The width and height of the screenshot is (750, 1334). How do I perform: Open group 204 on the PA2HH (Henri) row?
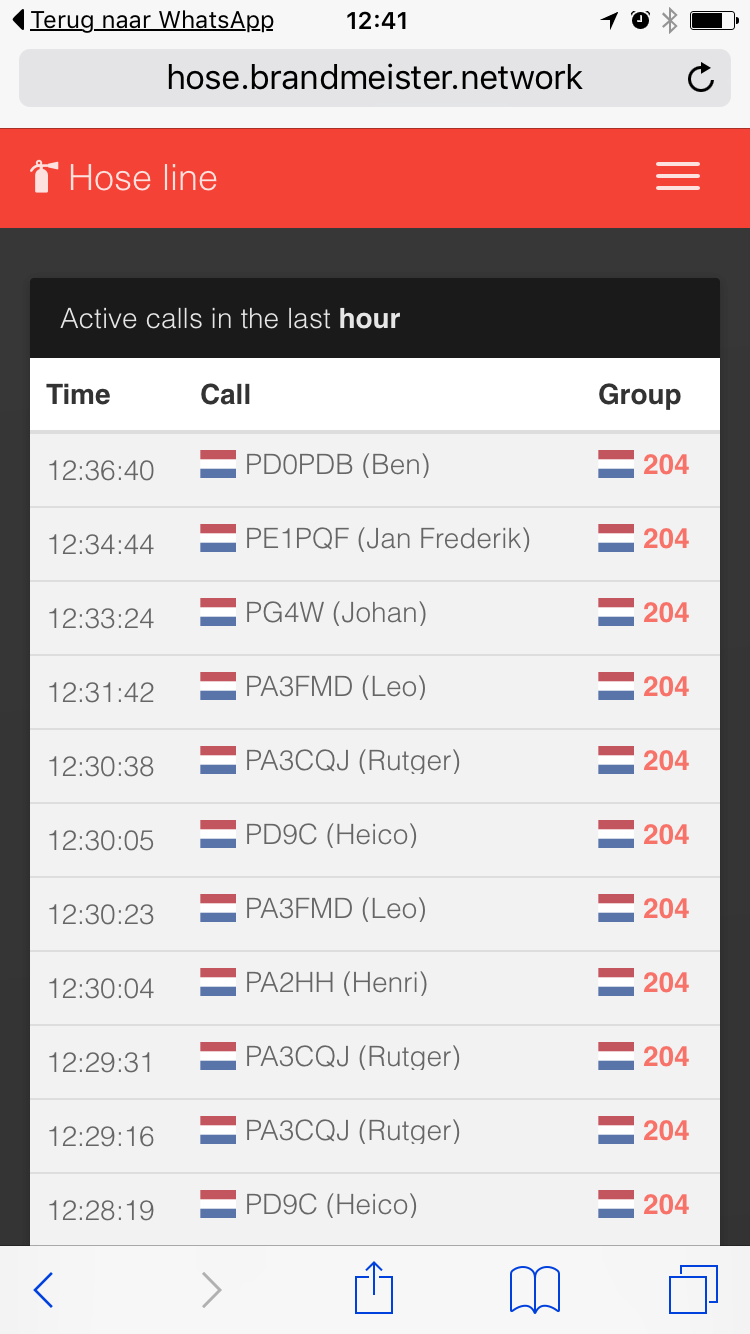666,983
